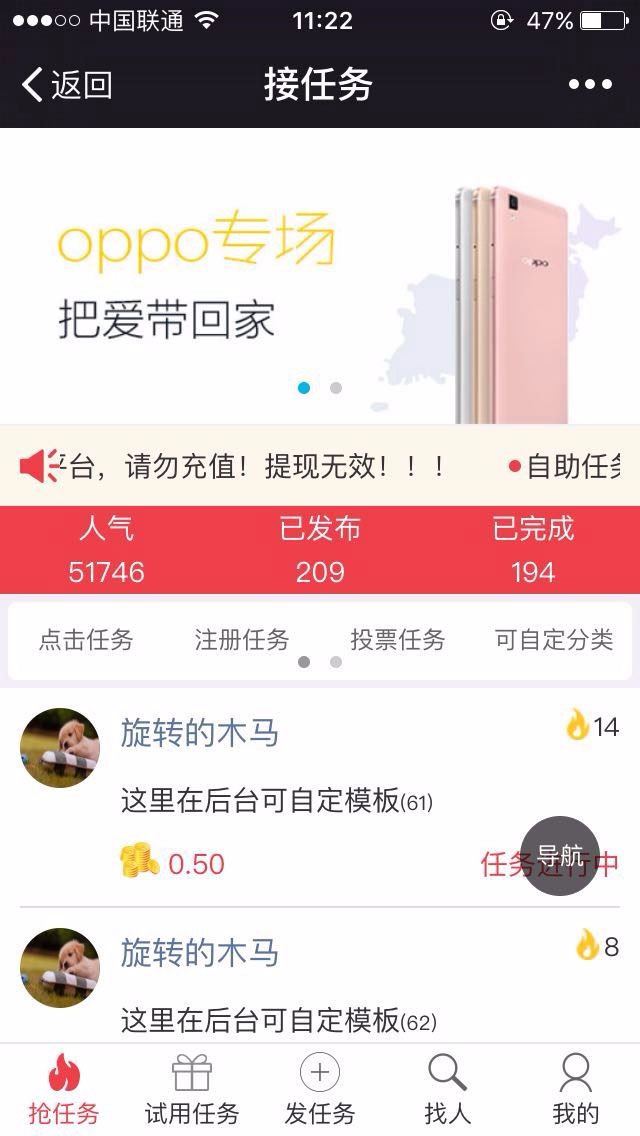Select the 可自定分类 category

coord(554,640)
